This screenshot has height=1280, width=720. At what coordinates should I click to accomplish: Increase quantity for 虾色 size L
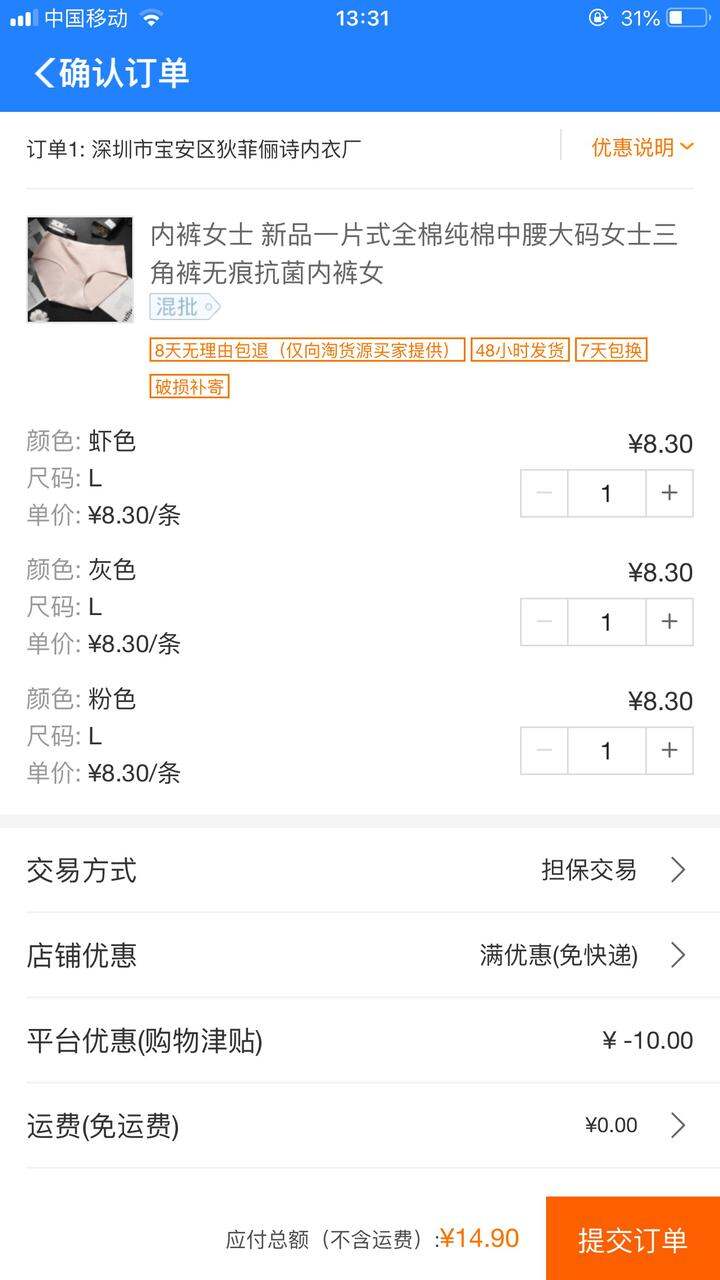coord(669,493)
